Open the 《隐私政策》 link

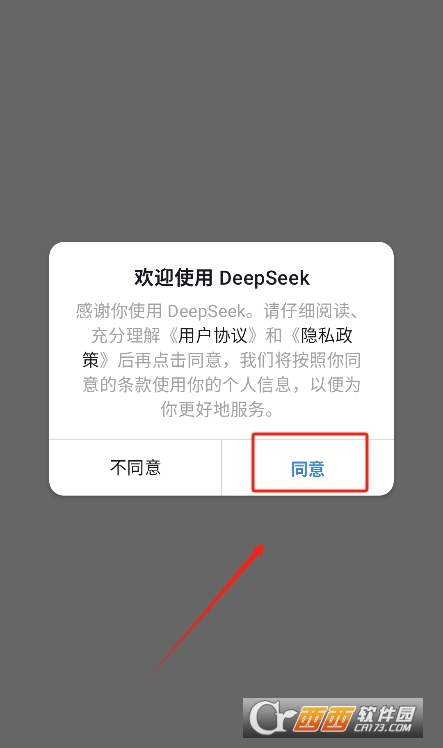[321, 335]
